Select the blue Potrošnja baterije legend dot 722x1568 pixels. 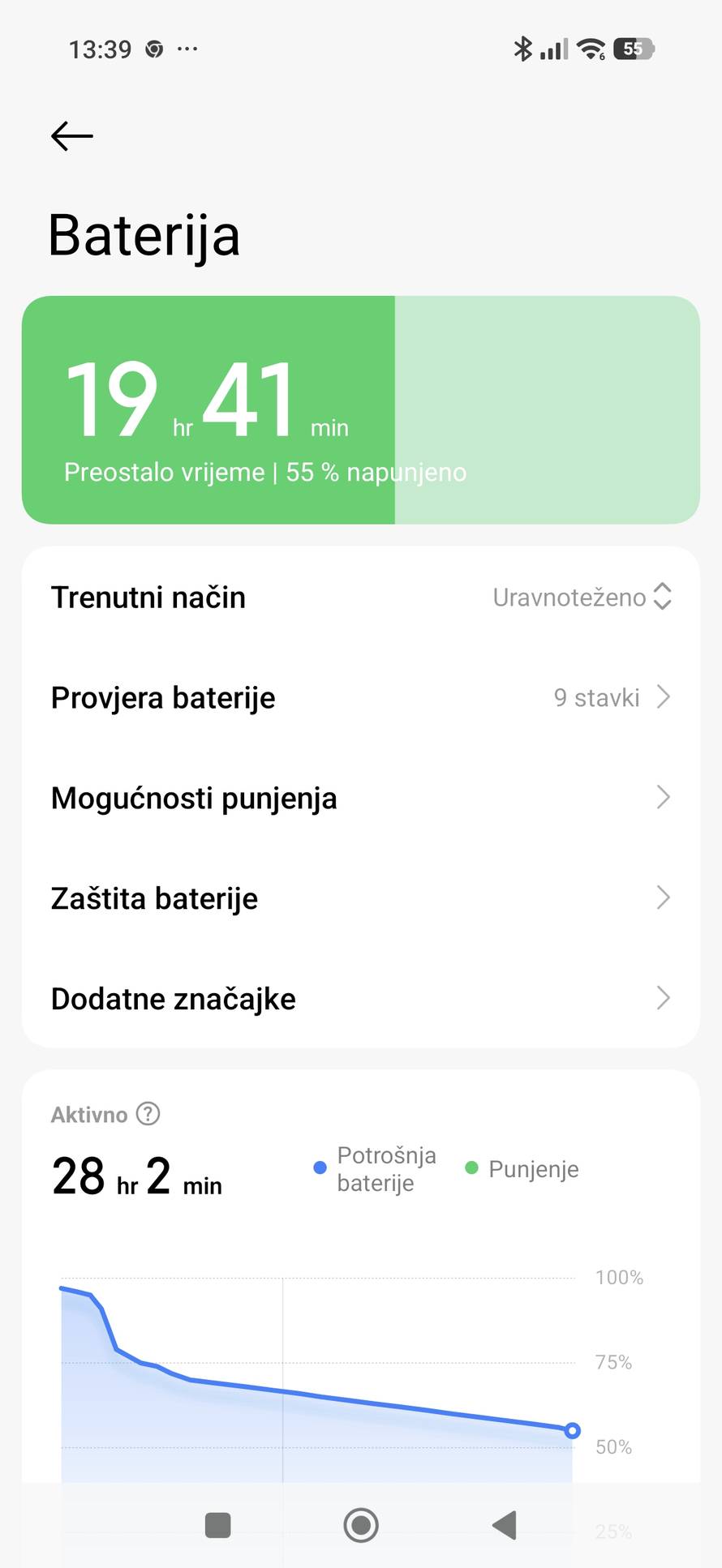pos(320,1167)
